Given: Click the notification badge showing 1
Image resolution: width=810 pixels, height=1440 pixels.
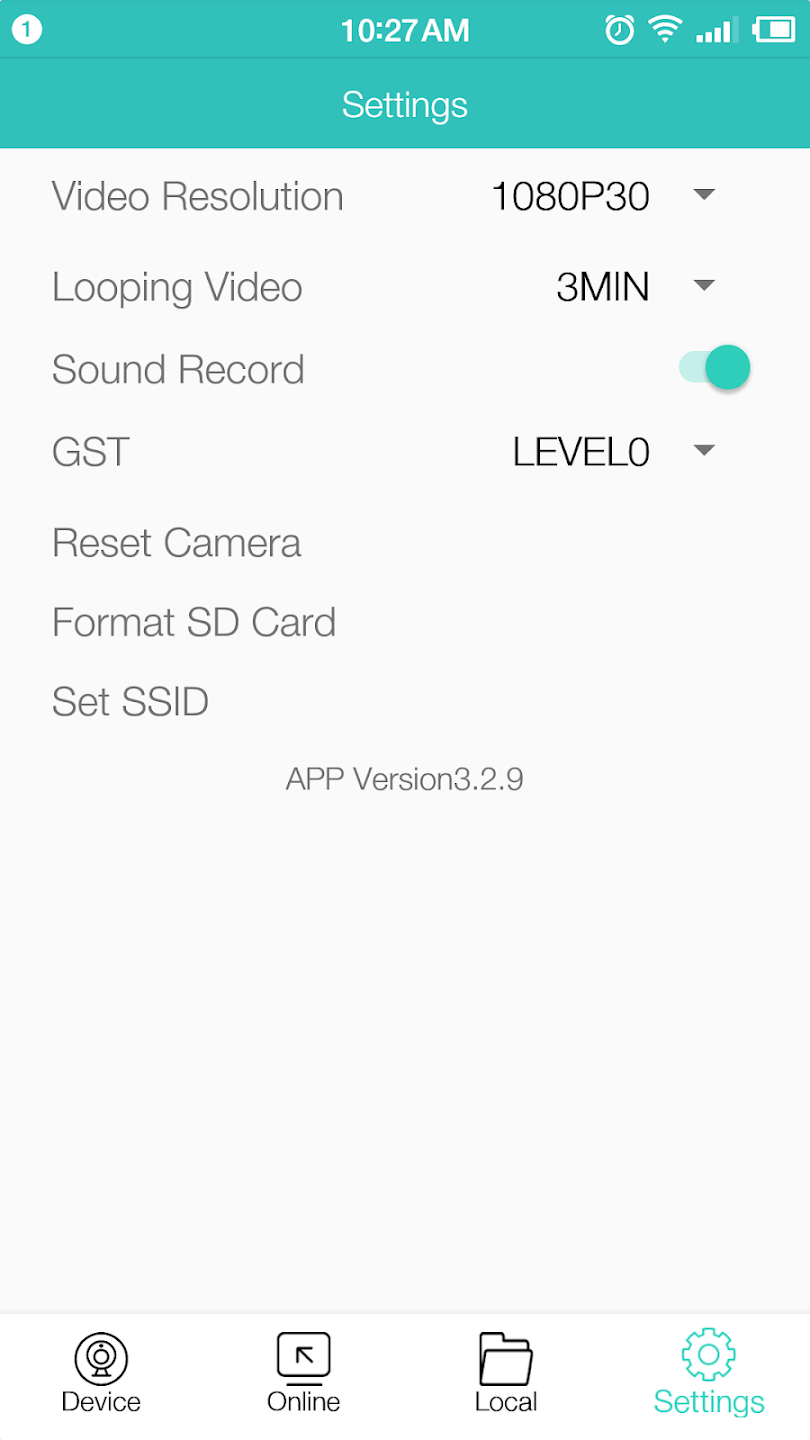Looking at the screenshot, I should (x=28, y=28).
